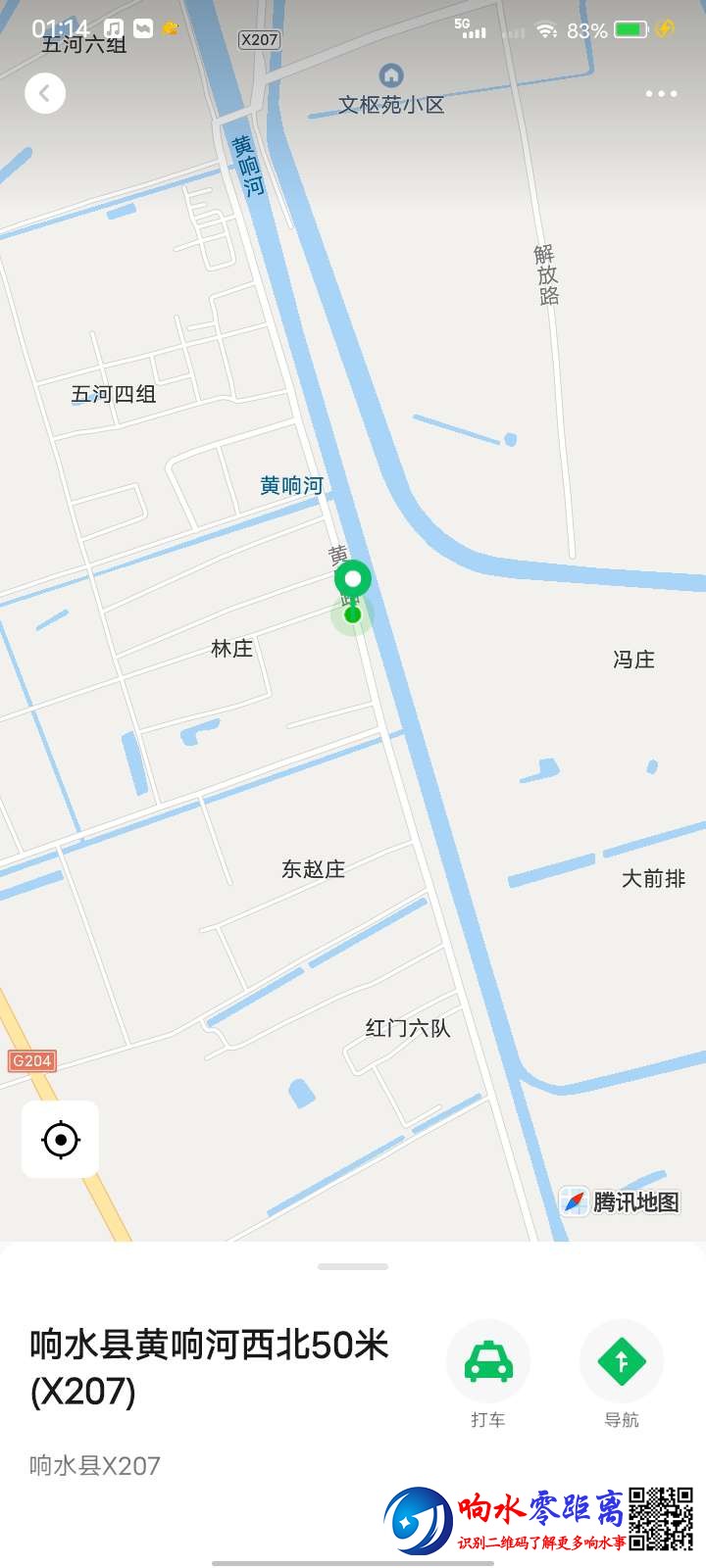Start navigation with the 导航 button
Screen dimensions: 706x1568
click(x=622, y=1362)
